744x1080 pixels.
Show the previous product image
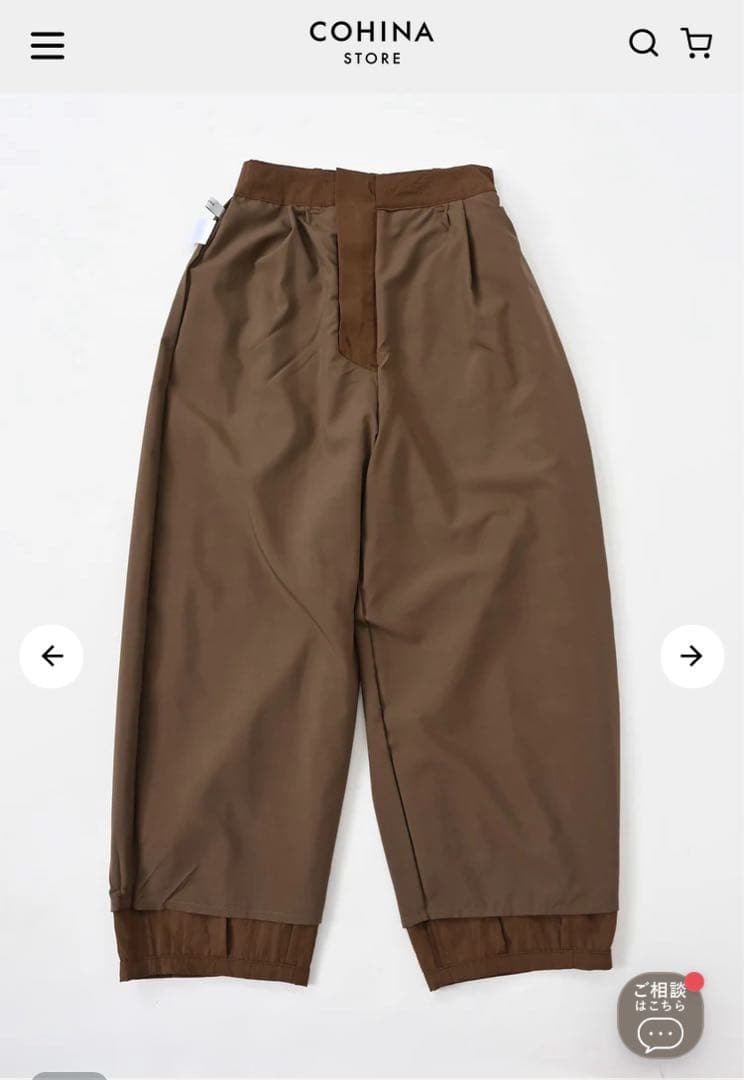(x=51, y=656)
